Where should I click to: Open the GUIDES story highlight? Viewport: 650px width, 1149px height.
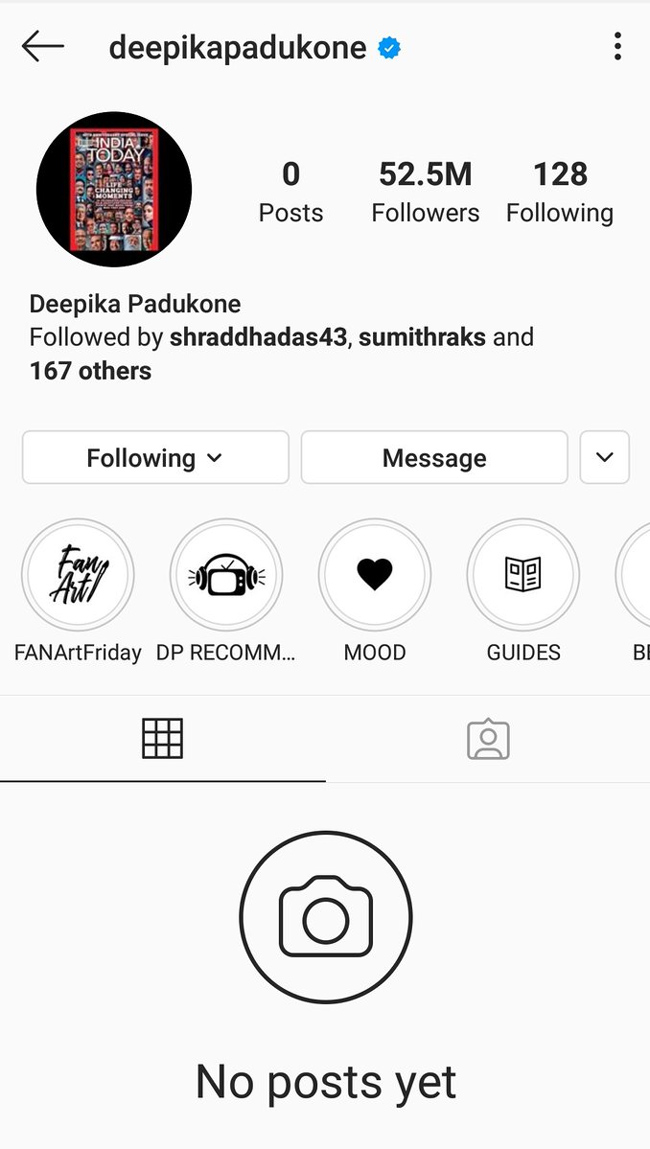[x=523, y=576]
